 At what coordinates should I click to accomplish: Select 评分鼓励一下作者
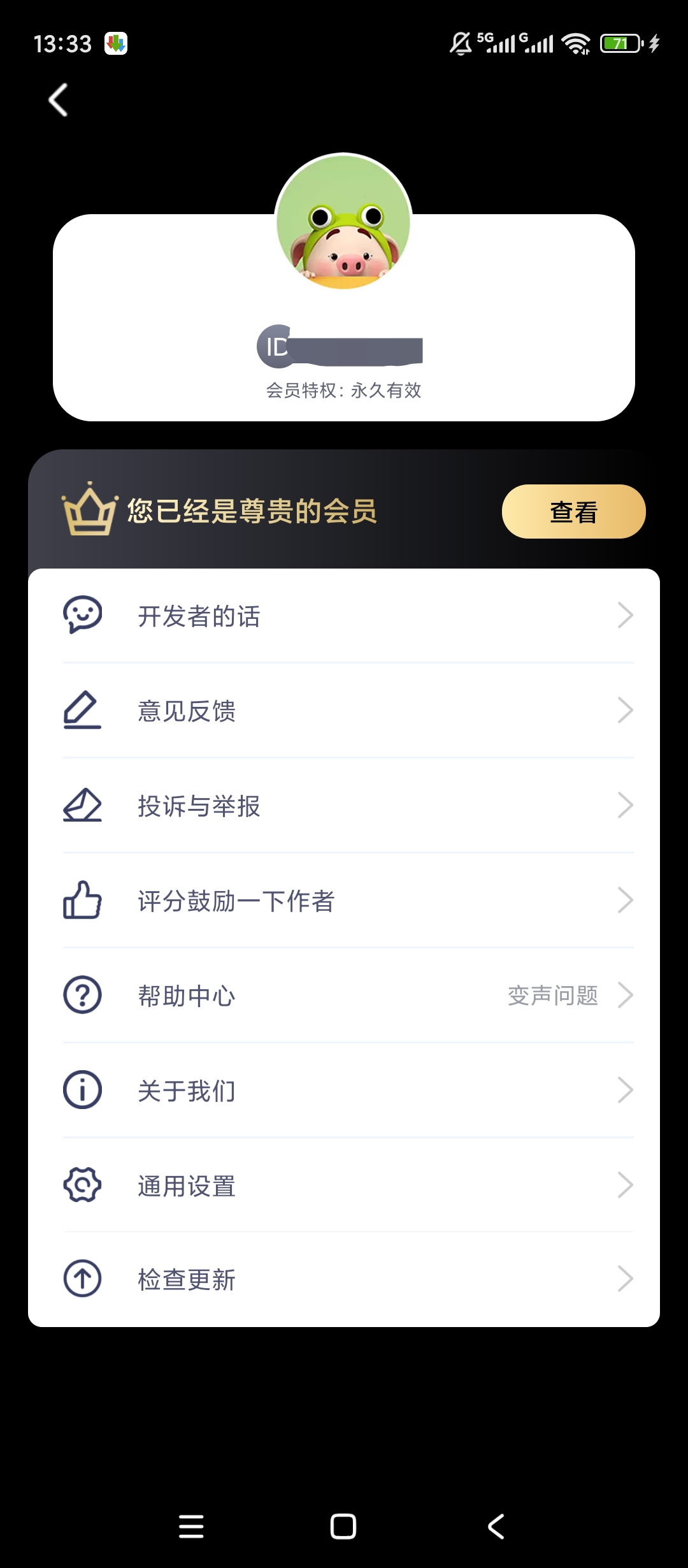pyautogui.click(x=344, y=900)
